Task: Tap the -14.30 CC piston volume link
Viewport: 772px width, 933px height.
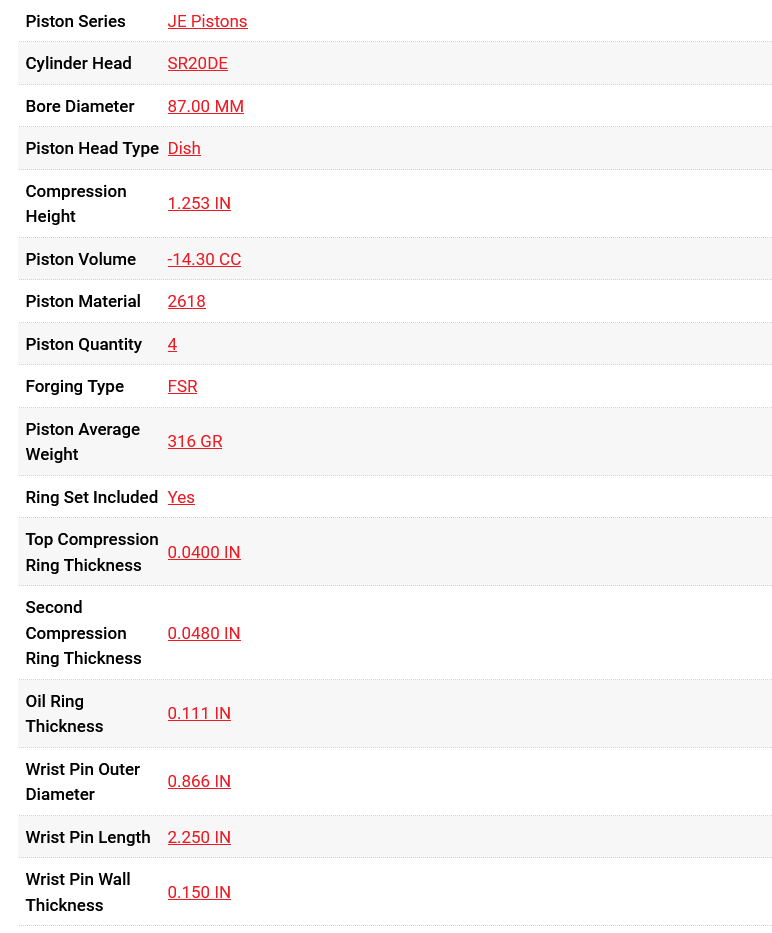Action: (x=204, y=259)
